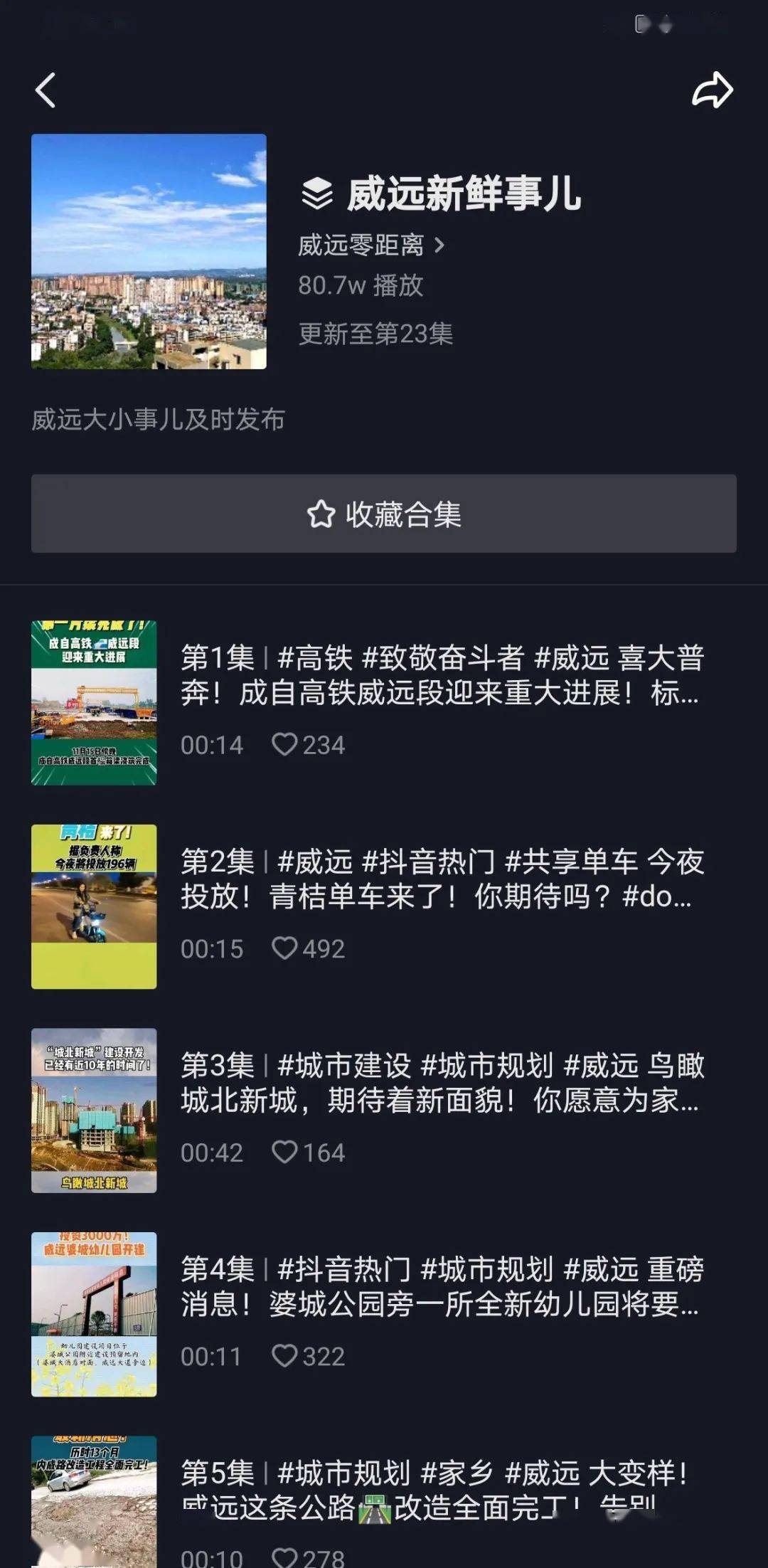Open the share icon at top right
The width and height of the screenshot is (768, 1568).
pyautogui.click(x=713, y=91)
